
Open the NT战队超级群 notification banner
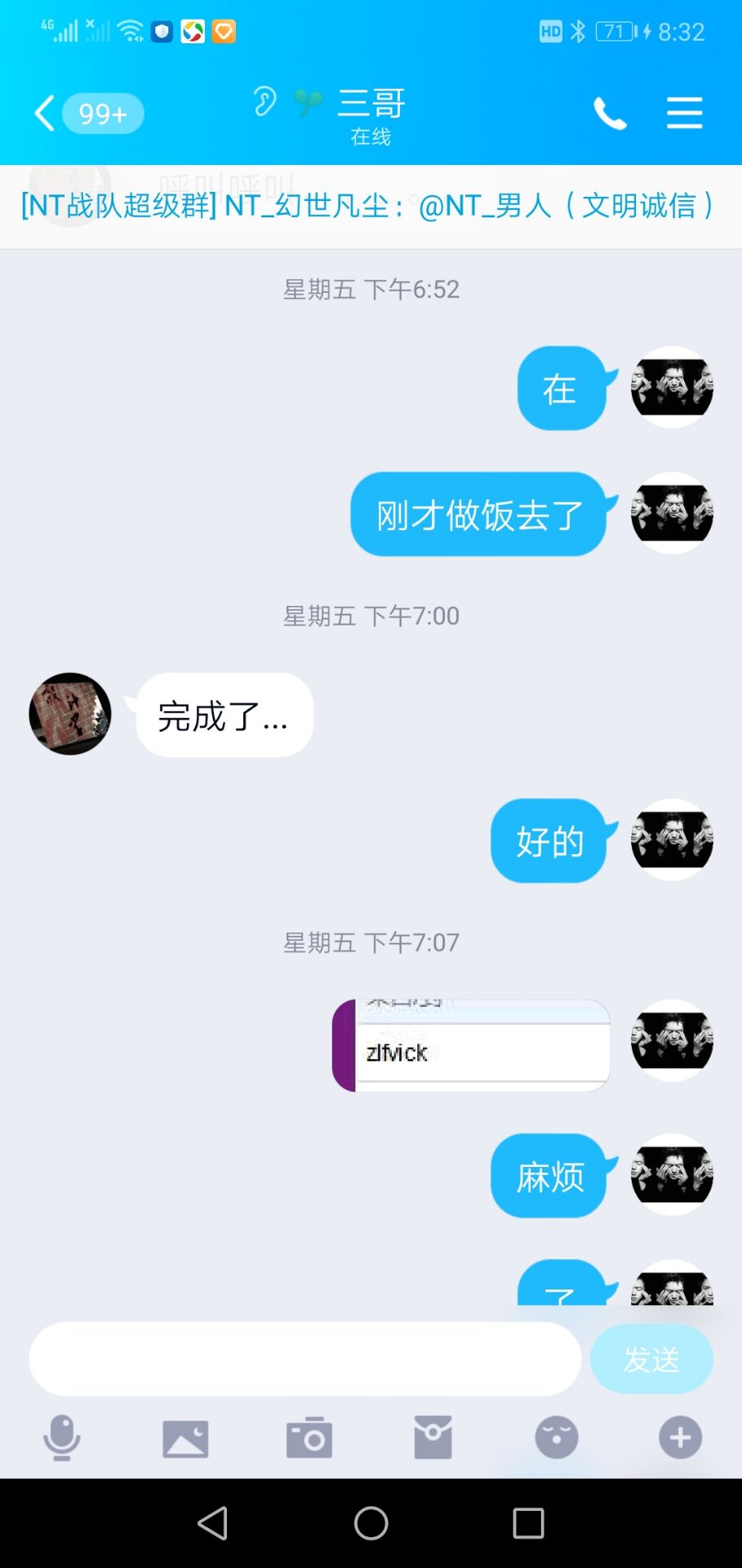click(x=367, y=206)
